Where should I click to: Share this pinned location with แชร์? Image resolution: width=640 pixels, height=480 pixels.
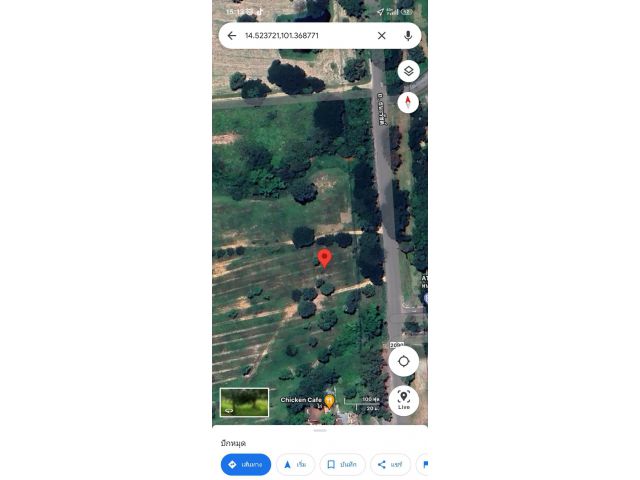(390, 464)
